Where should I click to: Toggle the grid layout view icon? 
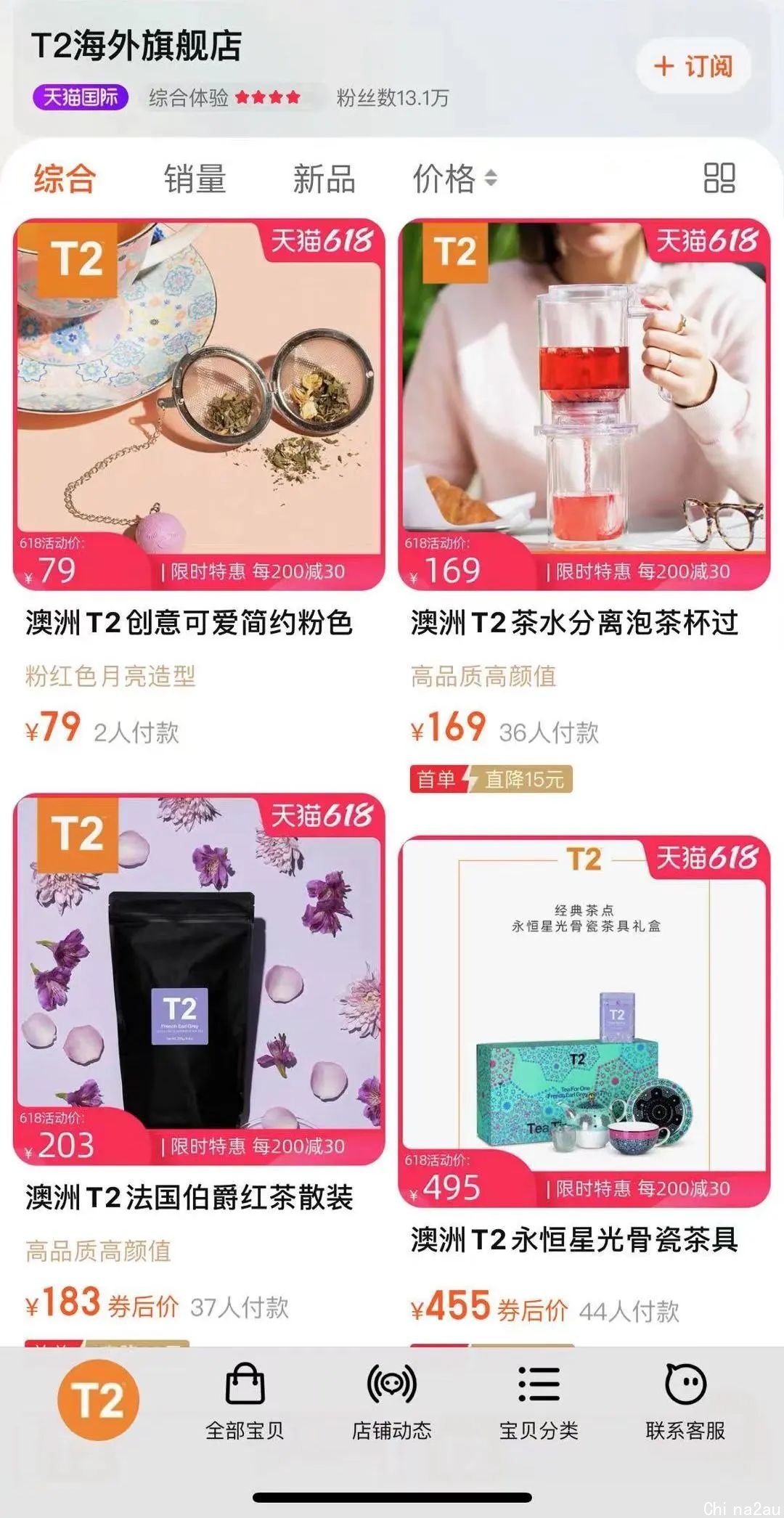point(719,178)
